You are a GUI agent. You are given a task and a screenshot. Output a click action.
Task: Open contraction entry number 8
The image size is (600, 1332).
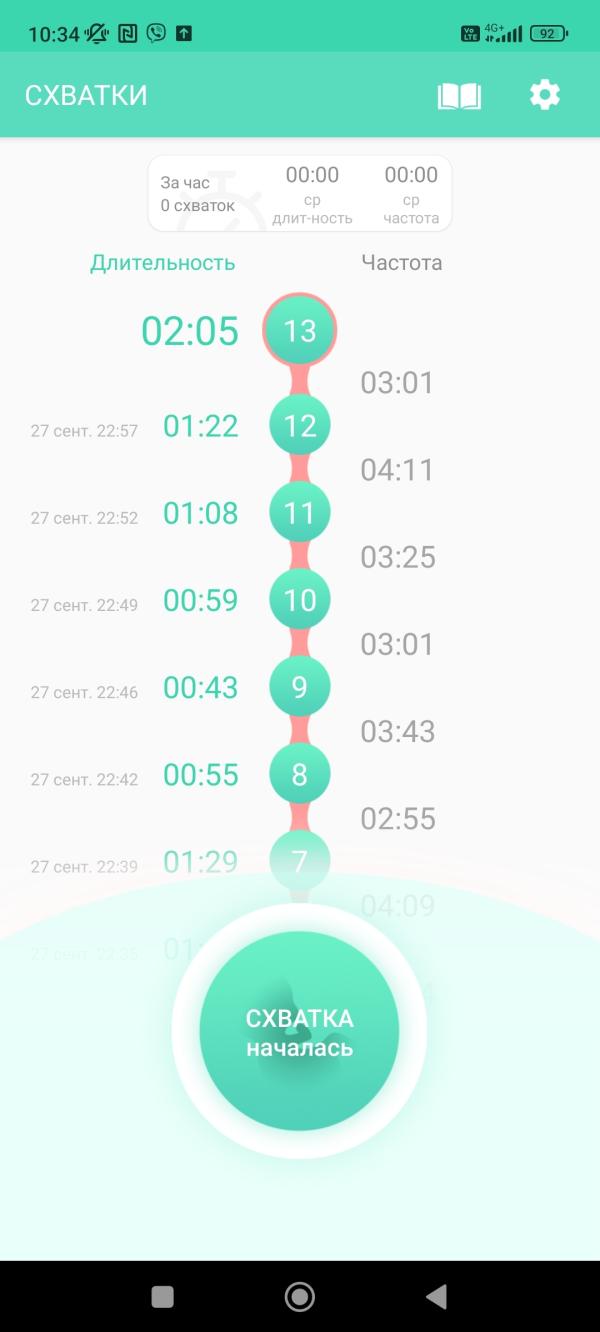tap(300, 774)
